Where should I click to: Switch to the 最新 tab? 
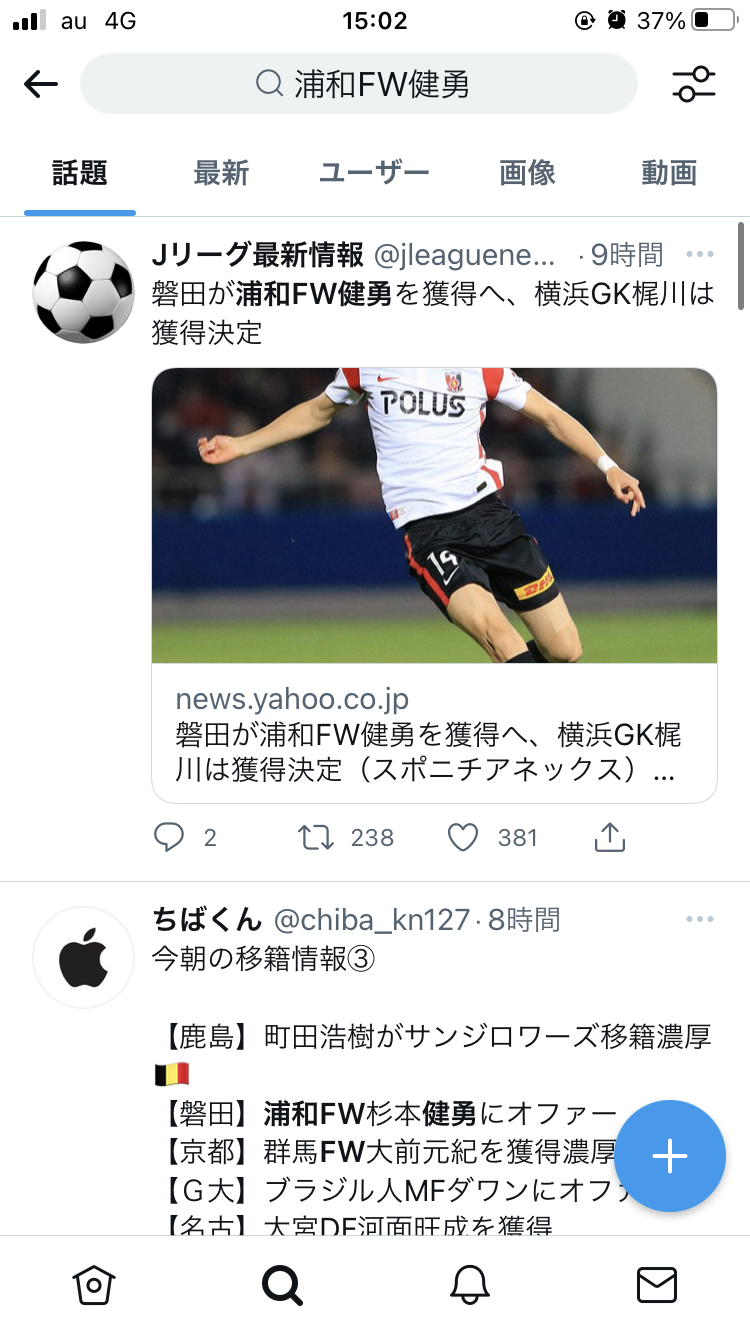click(221, 173)
